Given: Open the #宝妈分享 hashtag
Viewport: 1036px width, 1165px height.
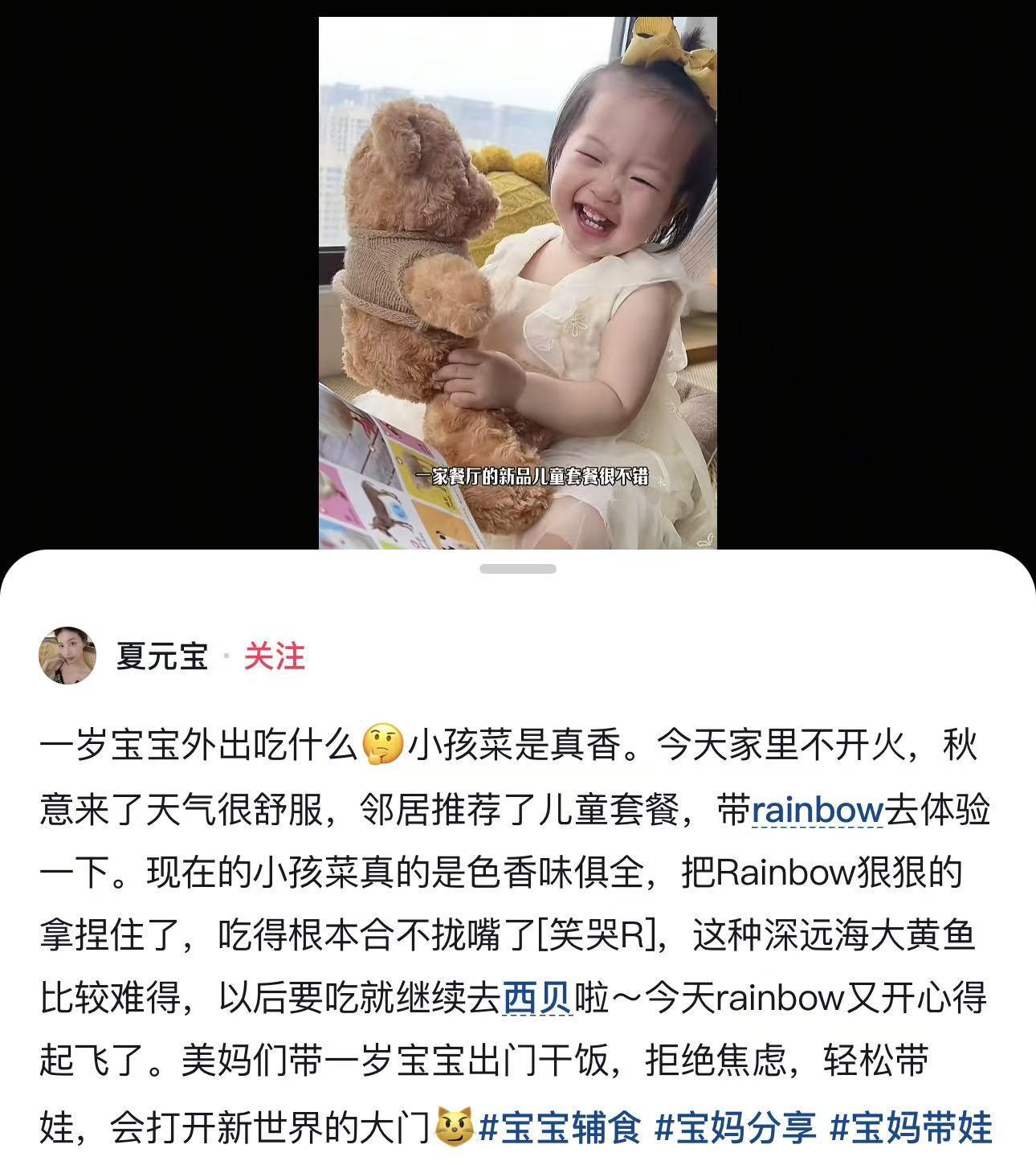Looking at the screenshot, I should point(736,1126).
